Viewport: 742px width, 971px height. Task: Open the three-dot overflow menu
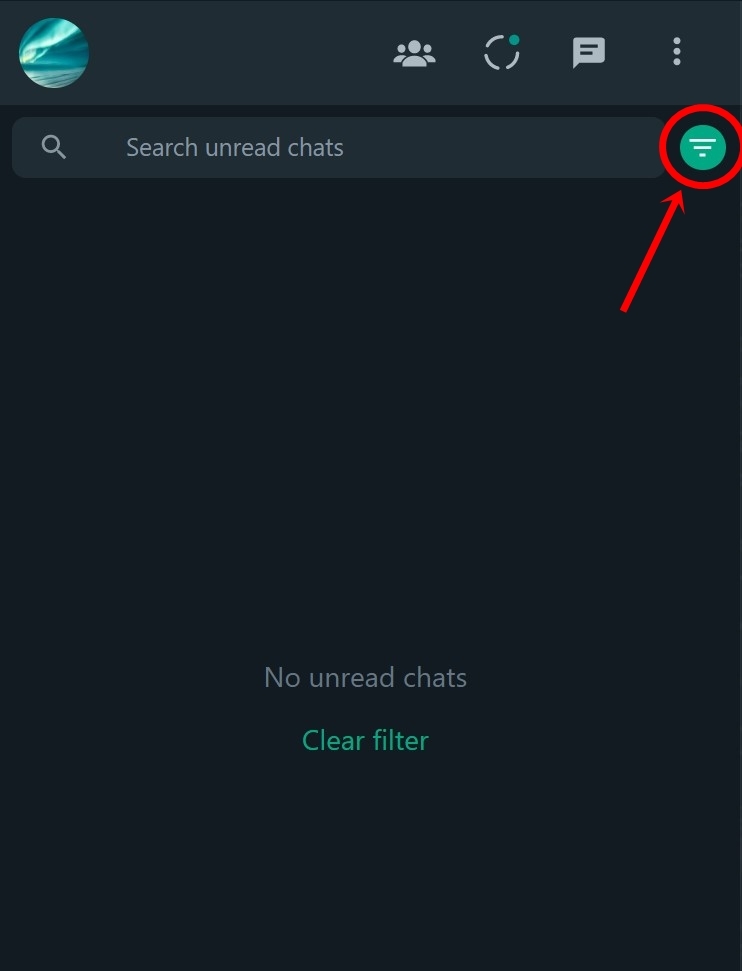tap(677, 52)
